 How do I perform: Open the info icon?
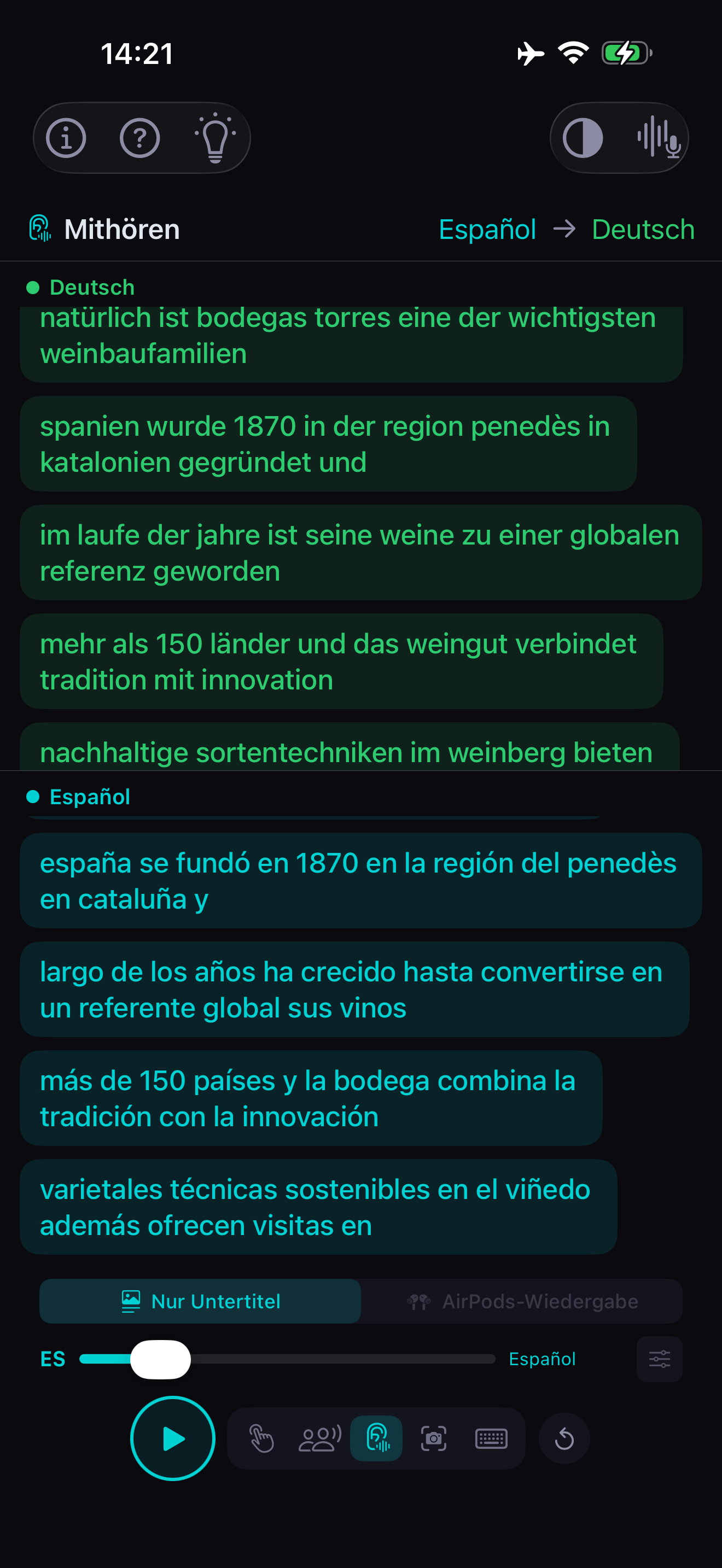click(66, 138)
